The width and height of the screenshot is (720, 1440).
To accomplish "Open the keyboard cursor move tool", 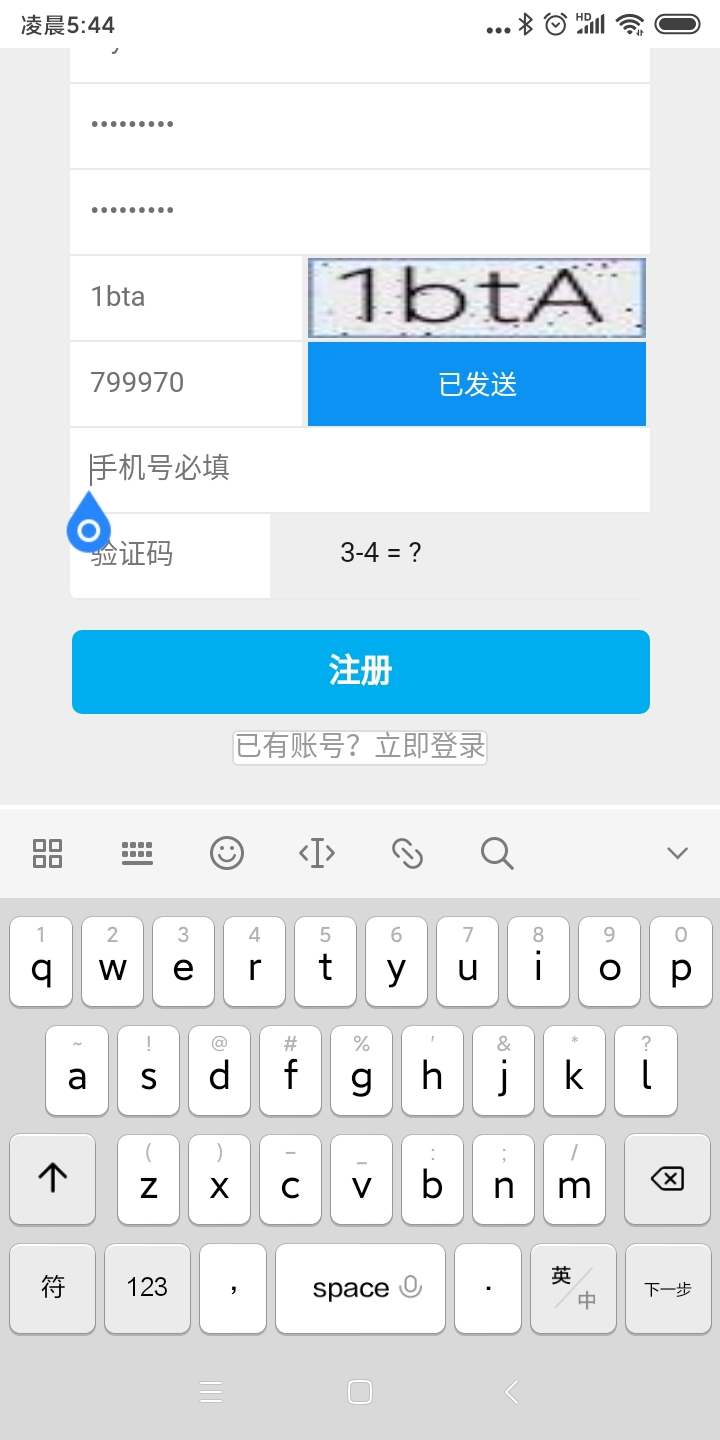I will 317,853.
